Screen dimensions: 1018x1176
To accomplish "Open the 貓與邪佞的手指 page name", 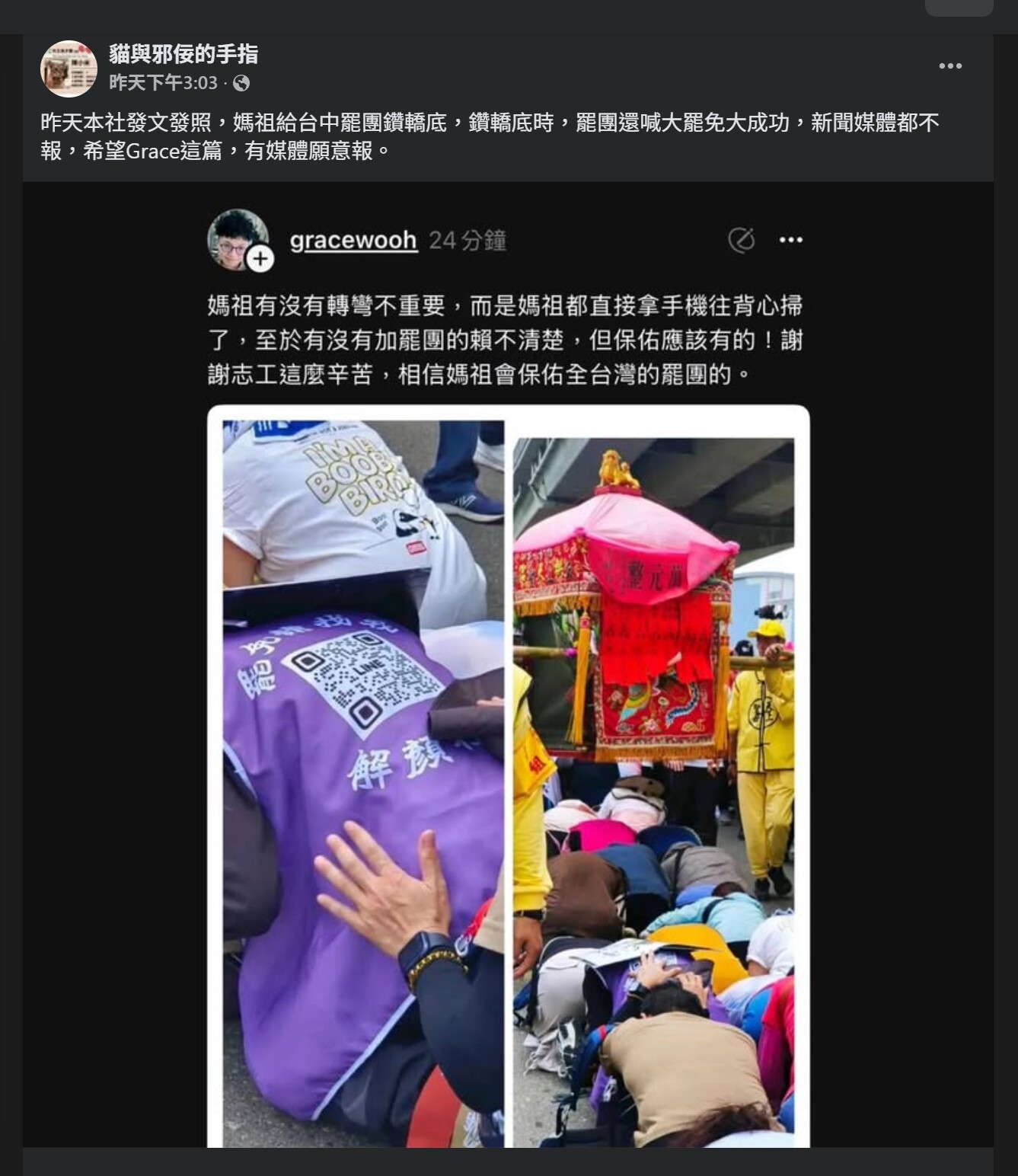I will click(183, 54).
